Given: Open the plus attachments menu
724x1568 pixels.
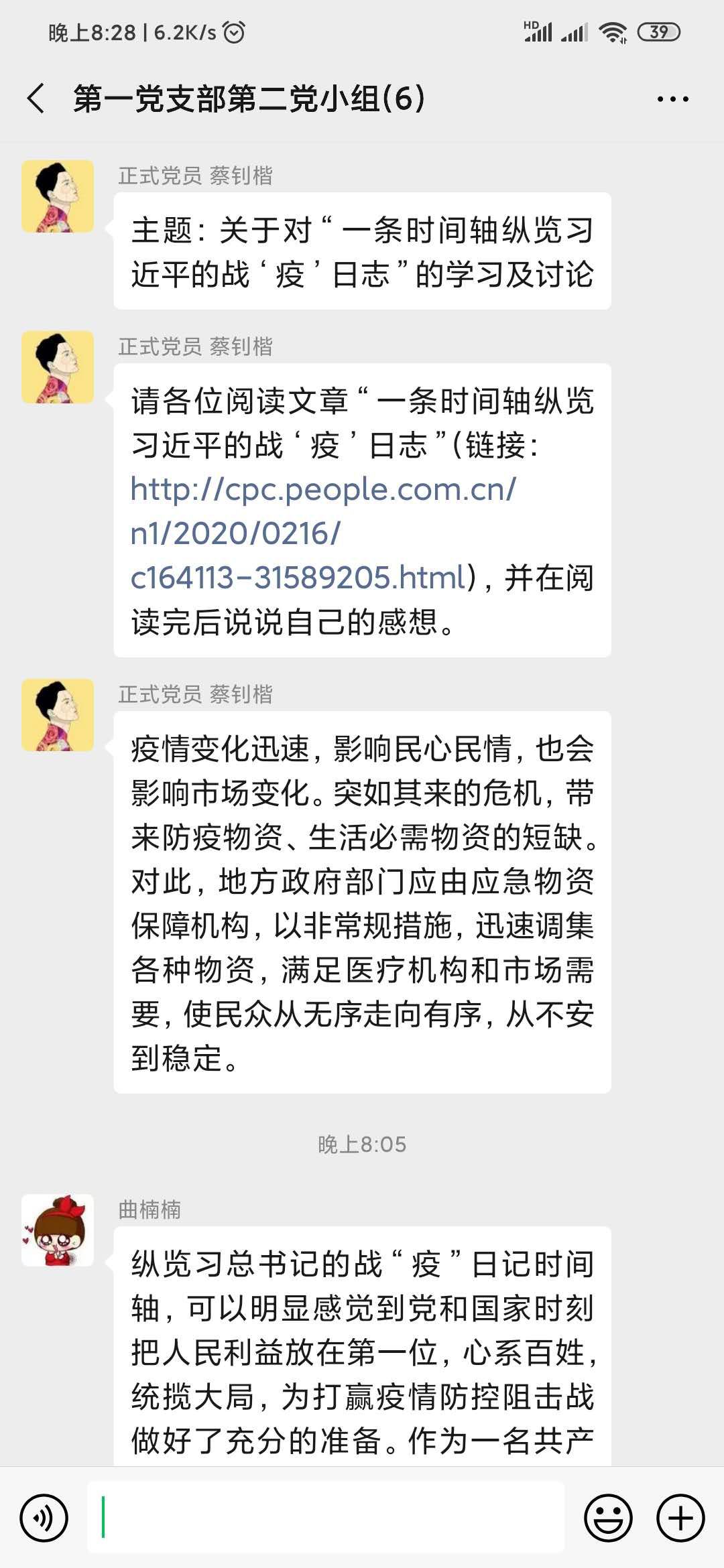Looking at the screenshot, I should (x=680, y=1518).
